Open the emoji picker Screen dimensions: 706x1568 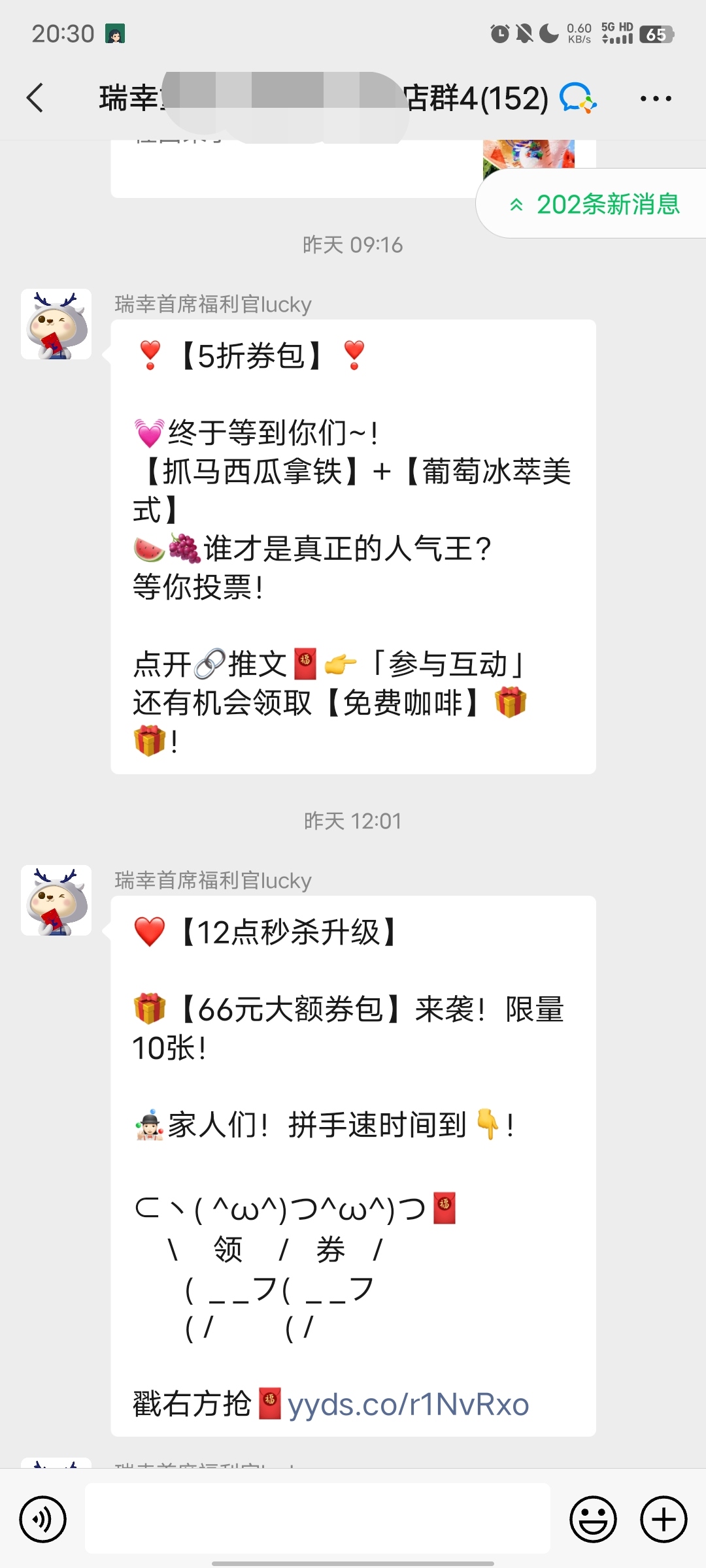593,1519
